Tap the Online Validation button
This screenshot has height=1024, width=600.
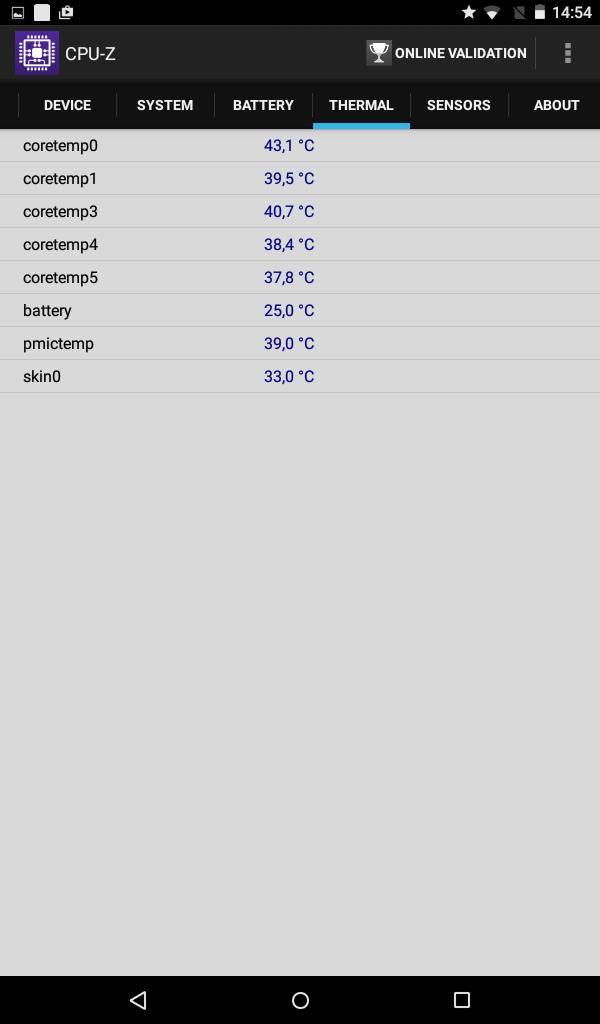[x=447, y=53]
